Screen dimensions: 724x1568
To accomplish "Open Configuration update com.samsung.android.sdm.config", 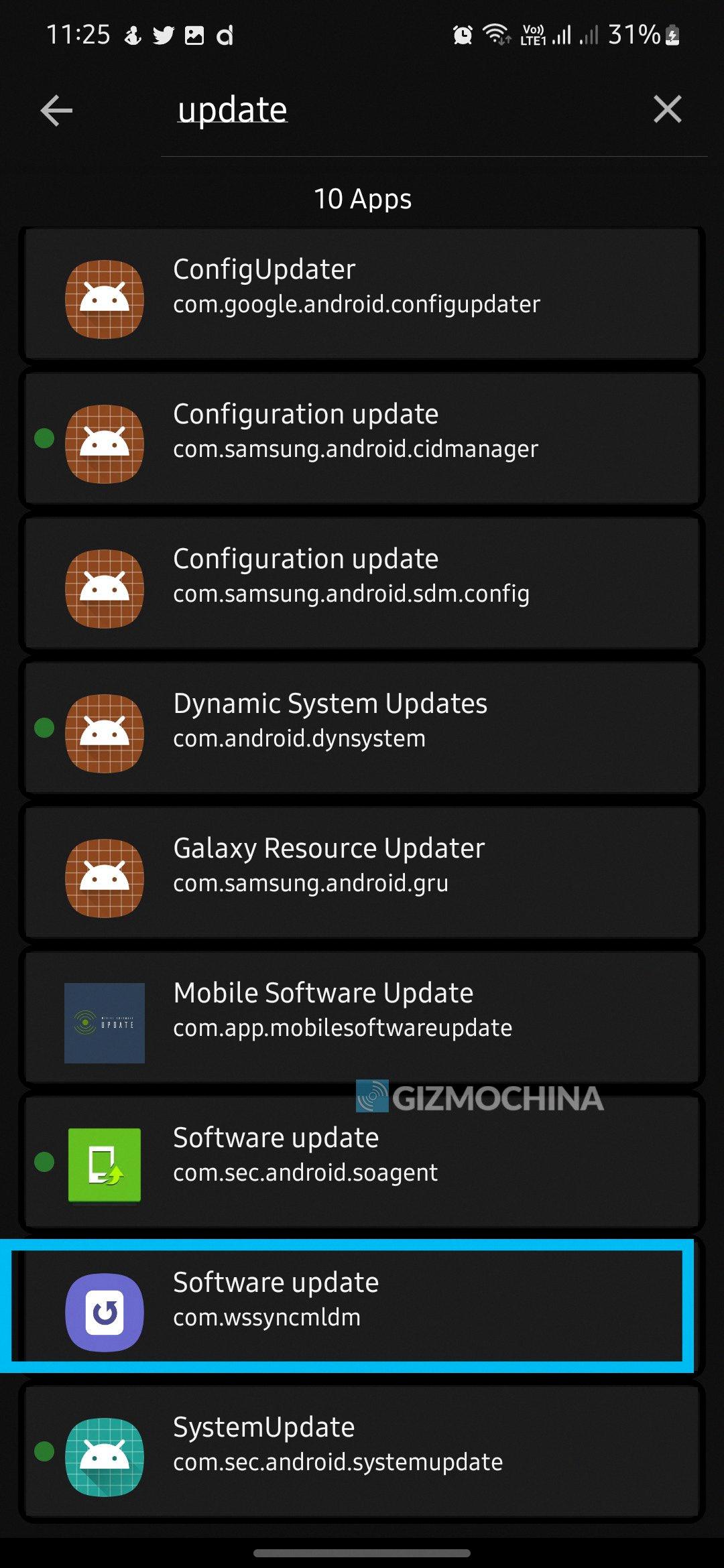I will pos(362,584).
